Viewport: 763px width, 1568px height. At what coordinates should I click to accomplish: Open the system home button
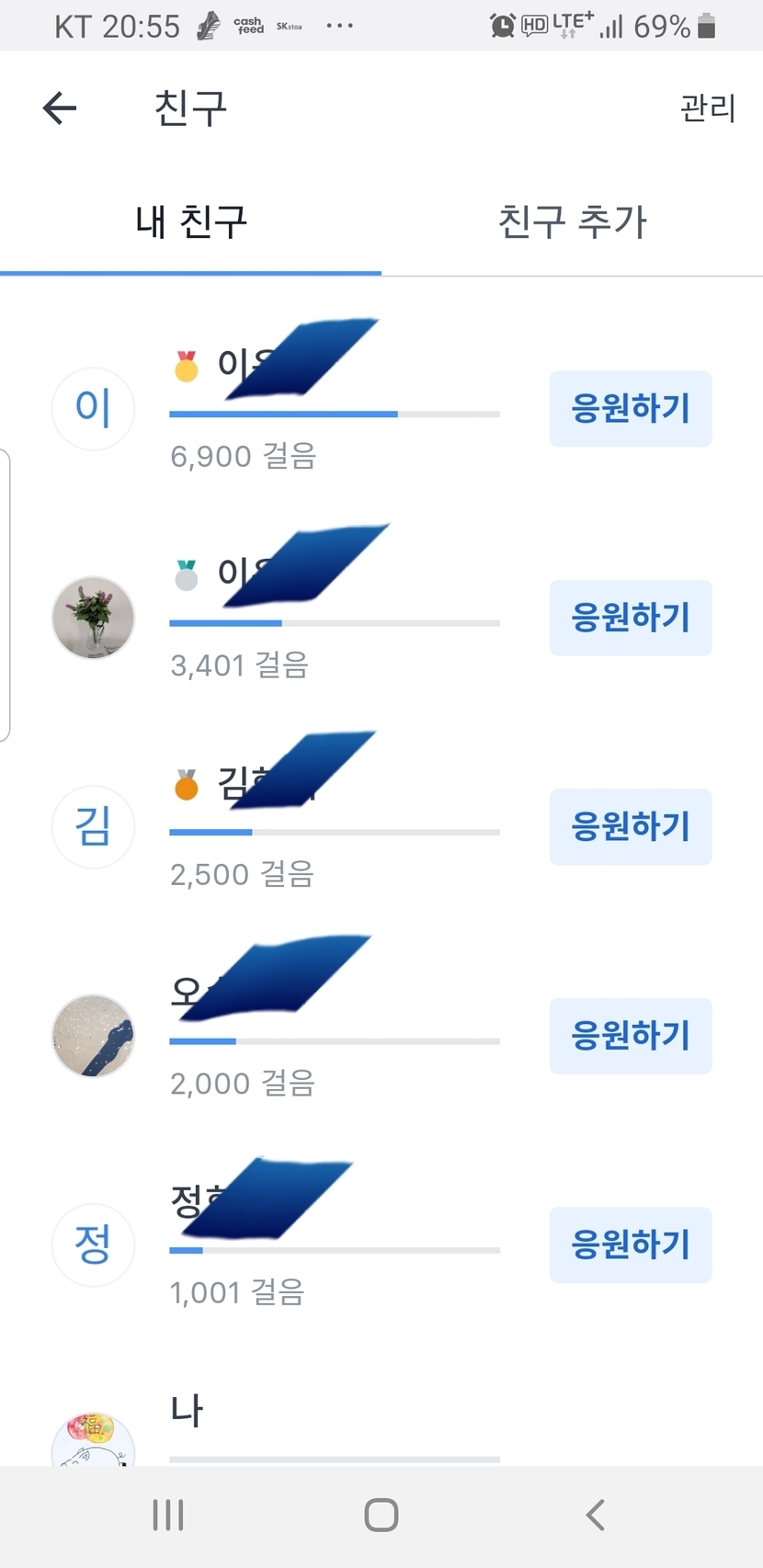381,1515
